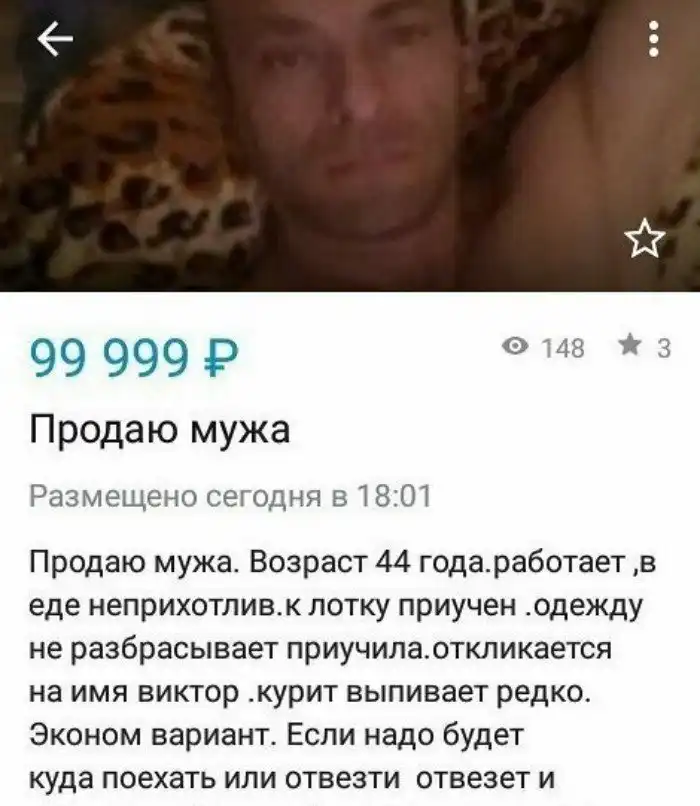This screenshot has width=700, height=806.
Task: Add this listing to favorites with the star
Action: coord(644,240)
